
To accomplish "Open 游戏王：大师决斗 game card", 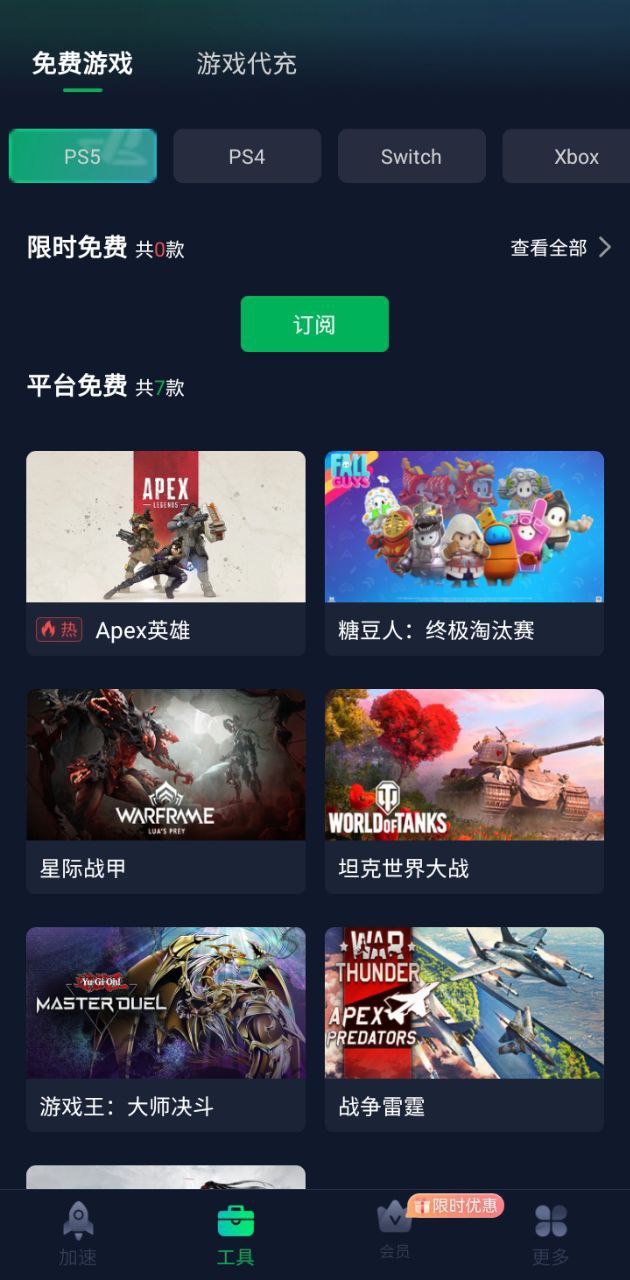I will (165, 1028).
